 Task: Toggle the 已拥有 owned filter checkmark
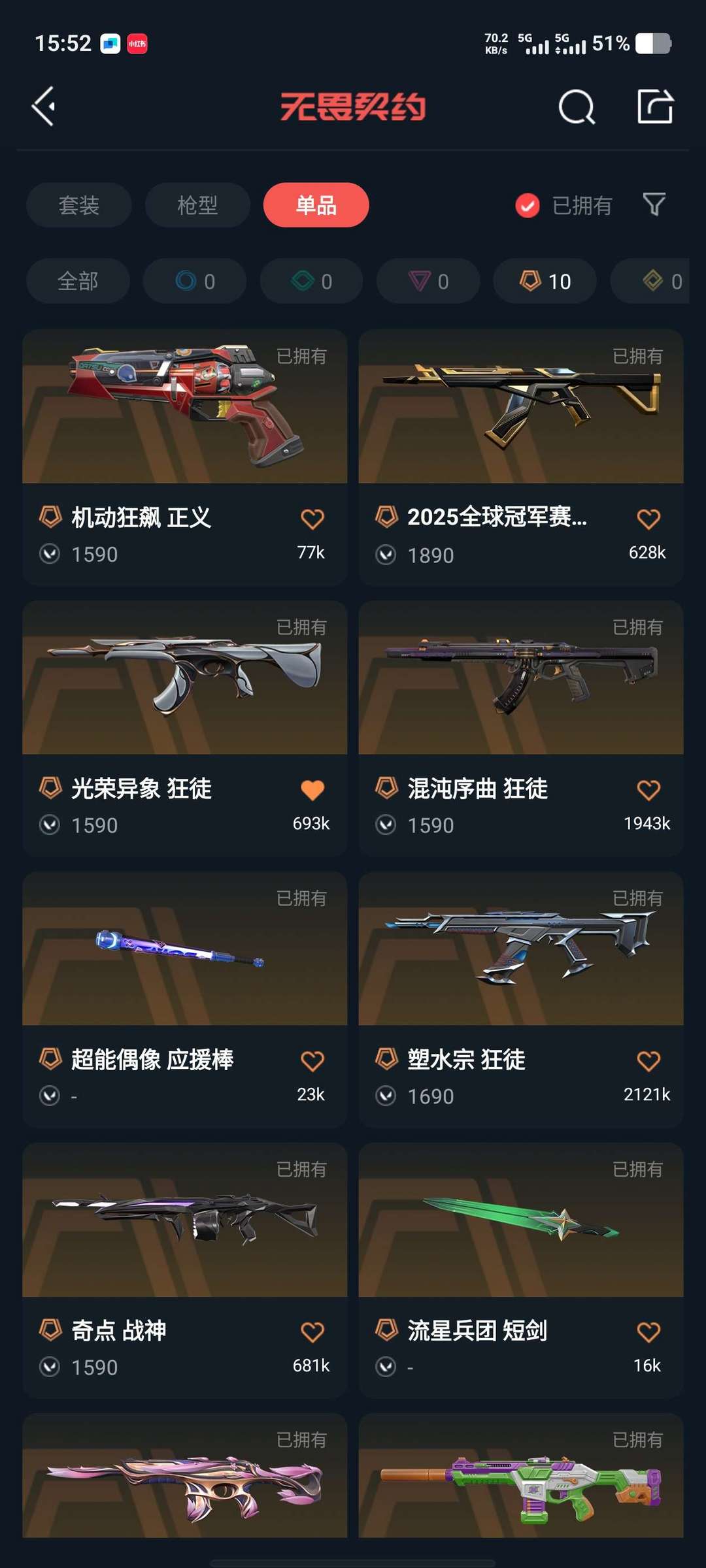coord(527,205)
